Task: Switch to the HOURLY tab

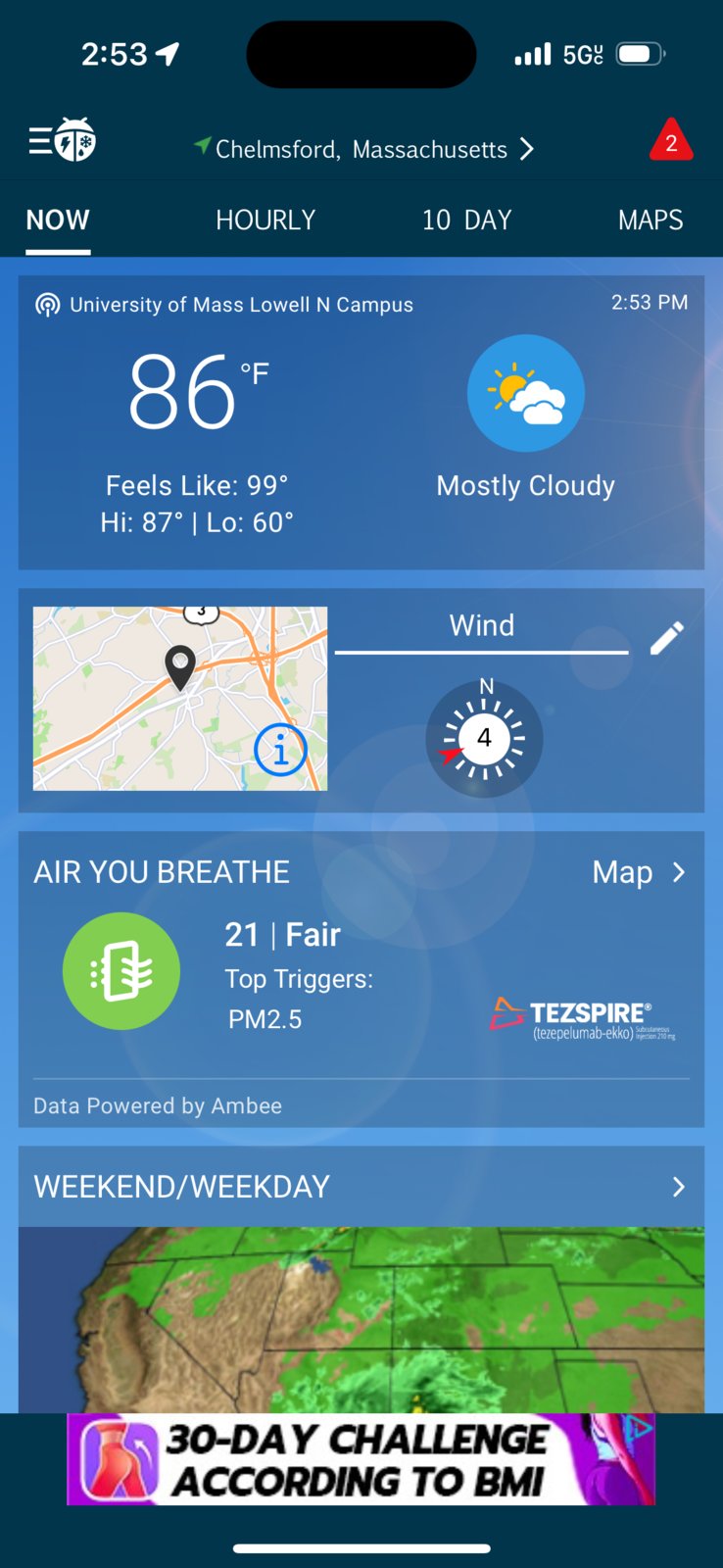Action: [x=265, y=220]
